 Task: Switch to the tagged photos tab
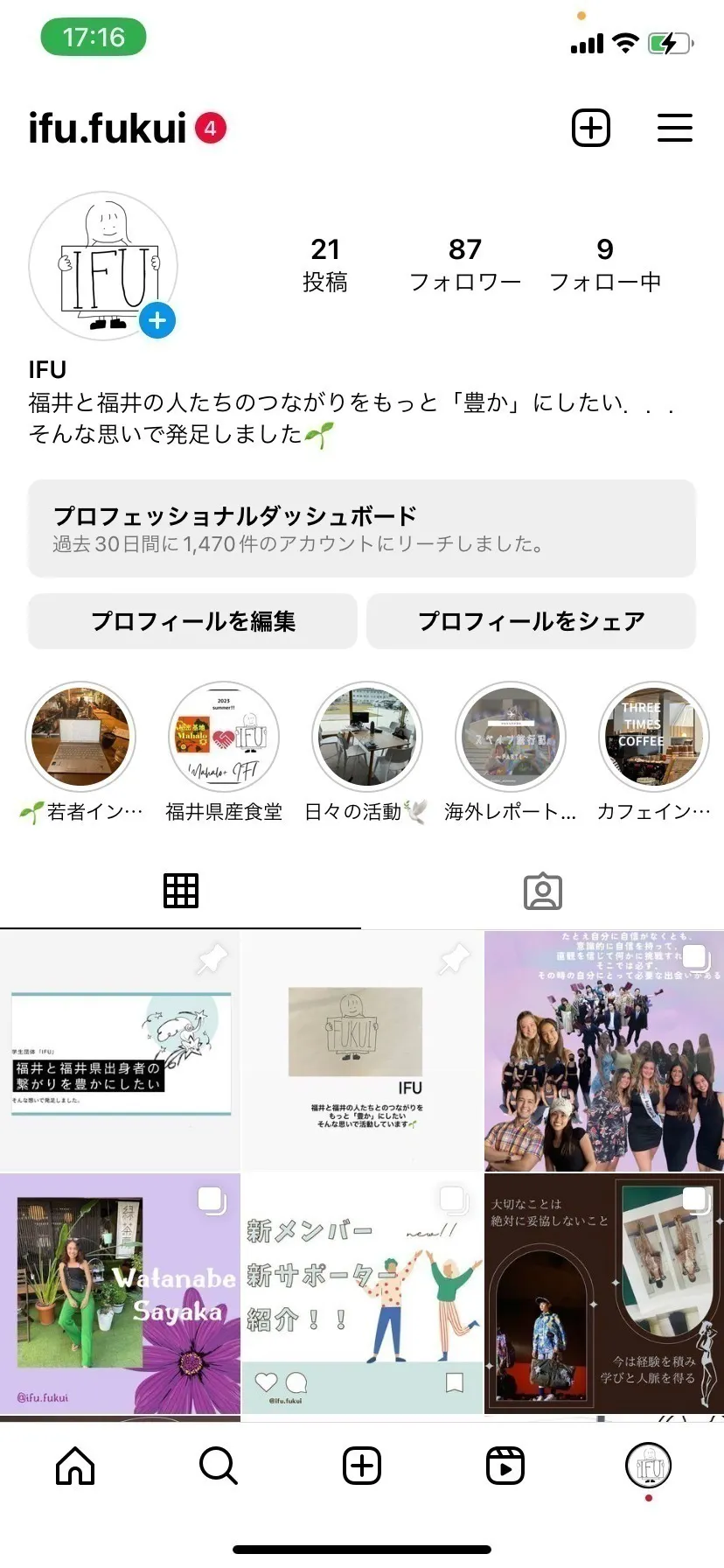click(x=543, y=889)
